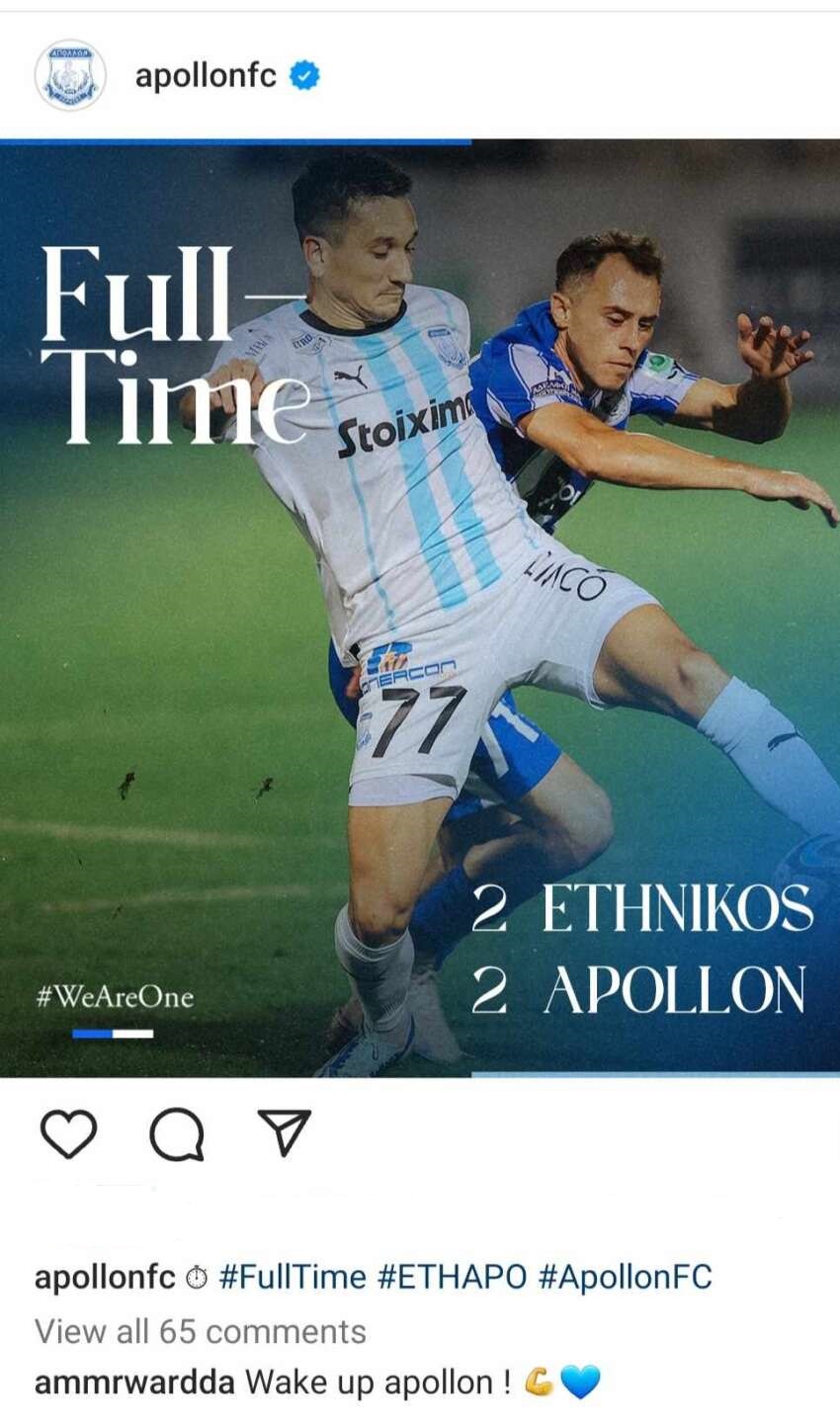Share the post via paper plane icon

(x=284, y=1133)
